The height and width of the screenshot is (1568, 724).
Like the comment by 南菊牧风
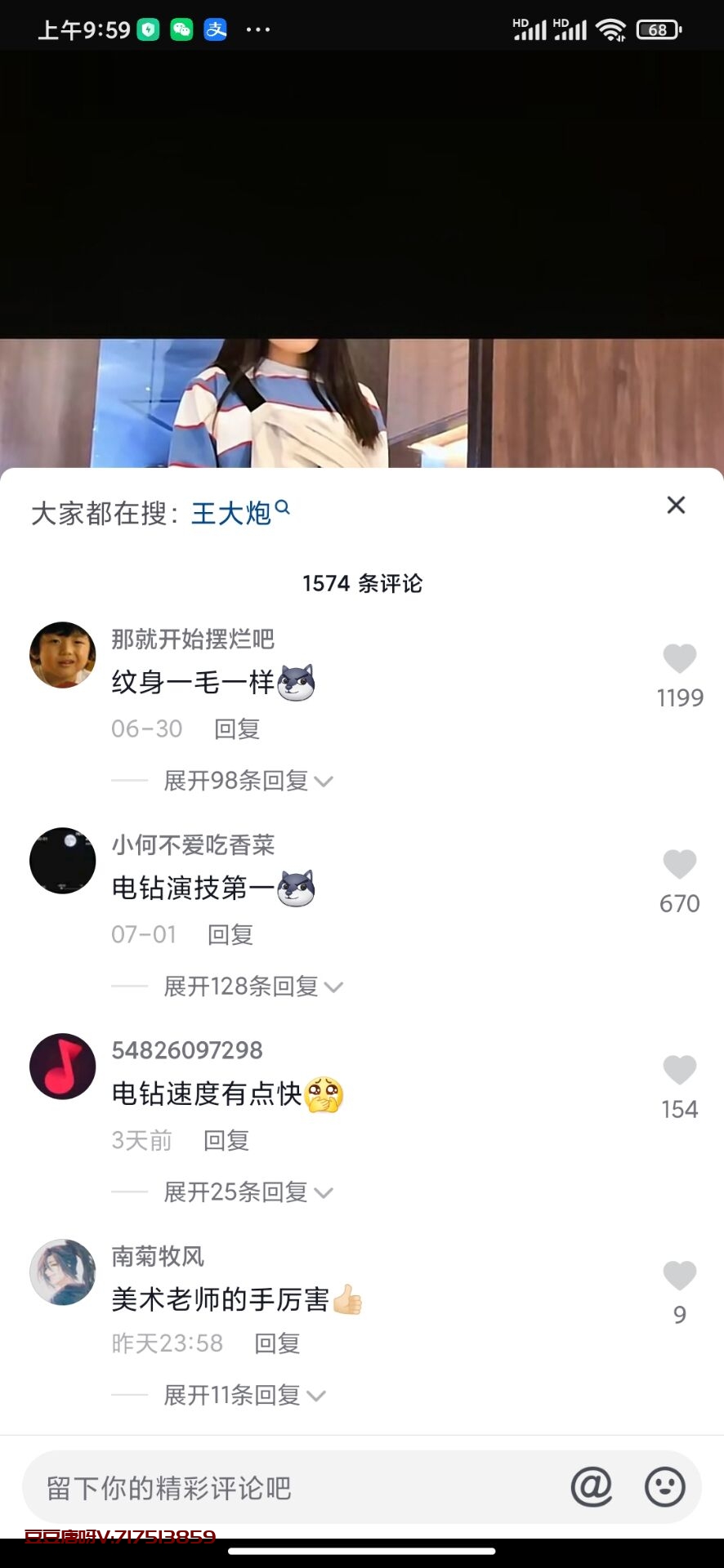tap(679, 1276)
